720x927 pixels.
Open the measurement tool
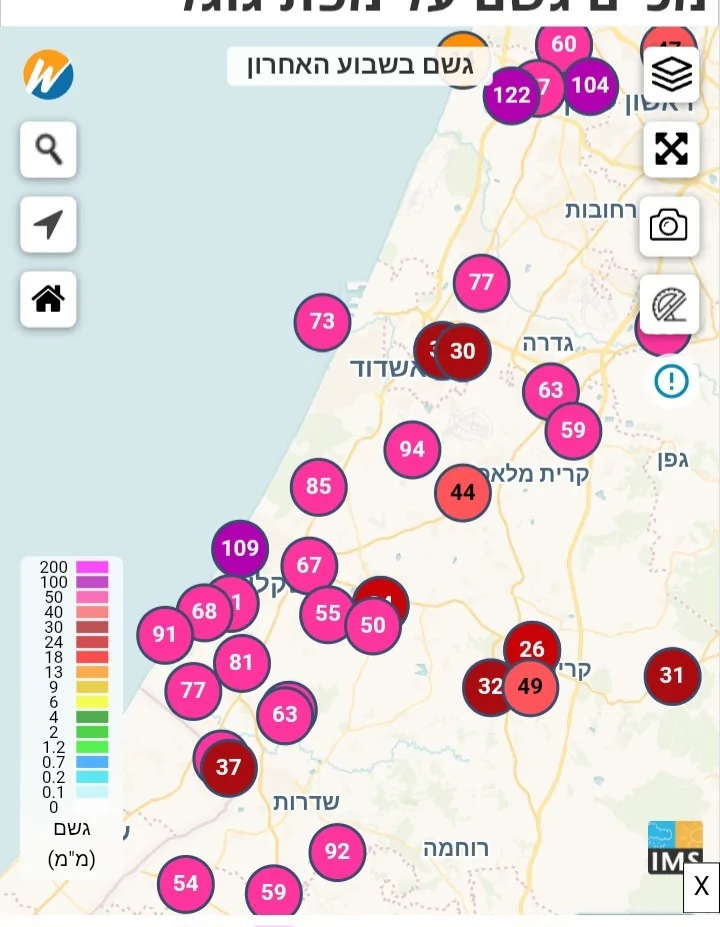[669, 304]
